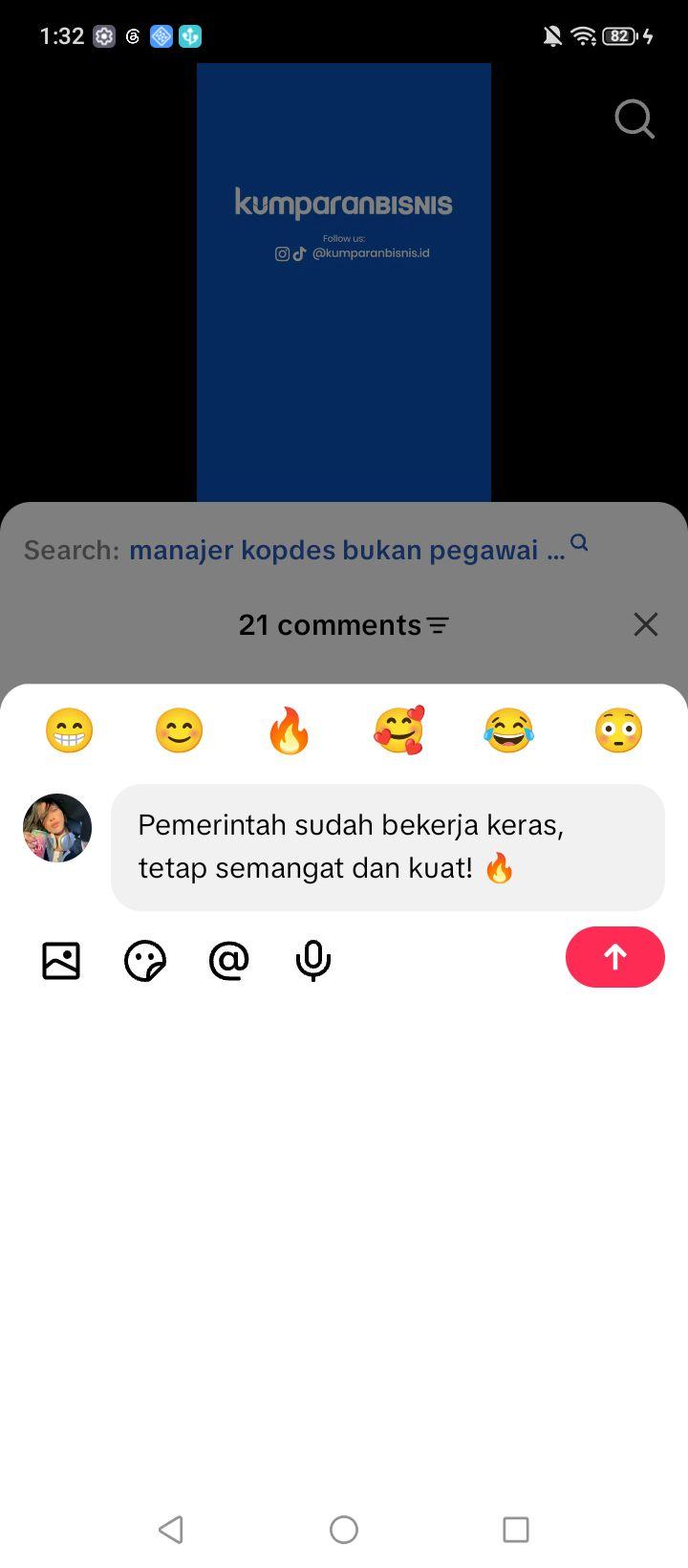Image resolution: width=688 pixels, height=1568 pixels.
Task: Go to the home screen
Action: [344, 1530]
